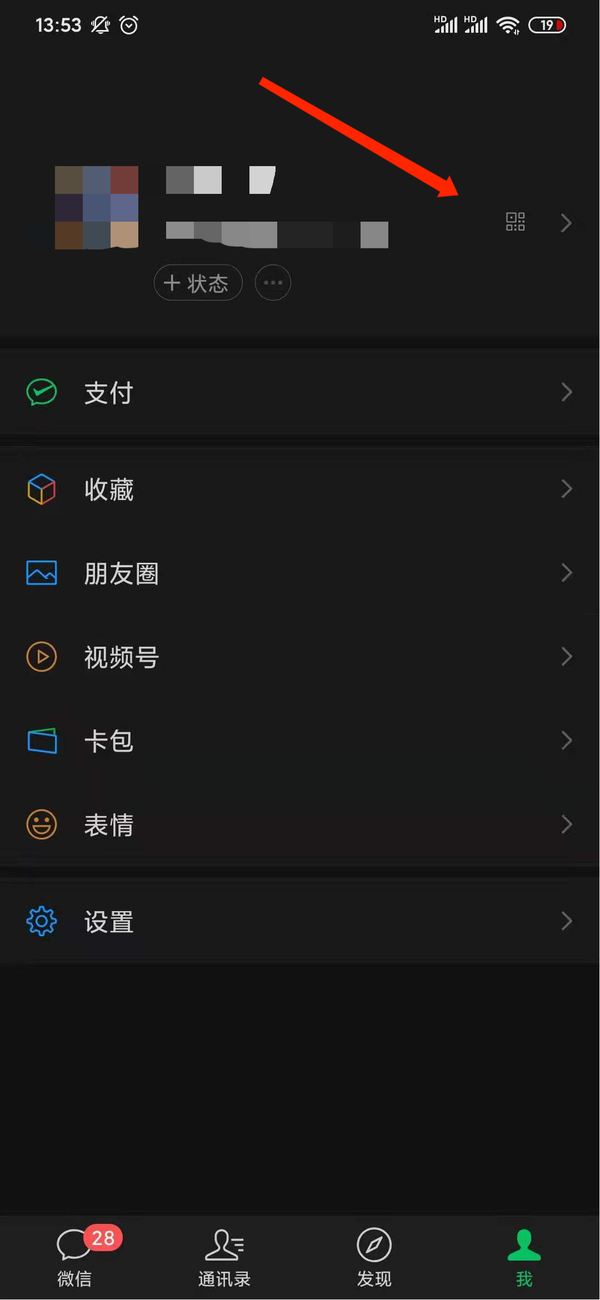Select the 我 profile tab

pos(524,1256)
